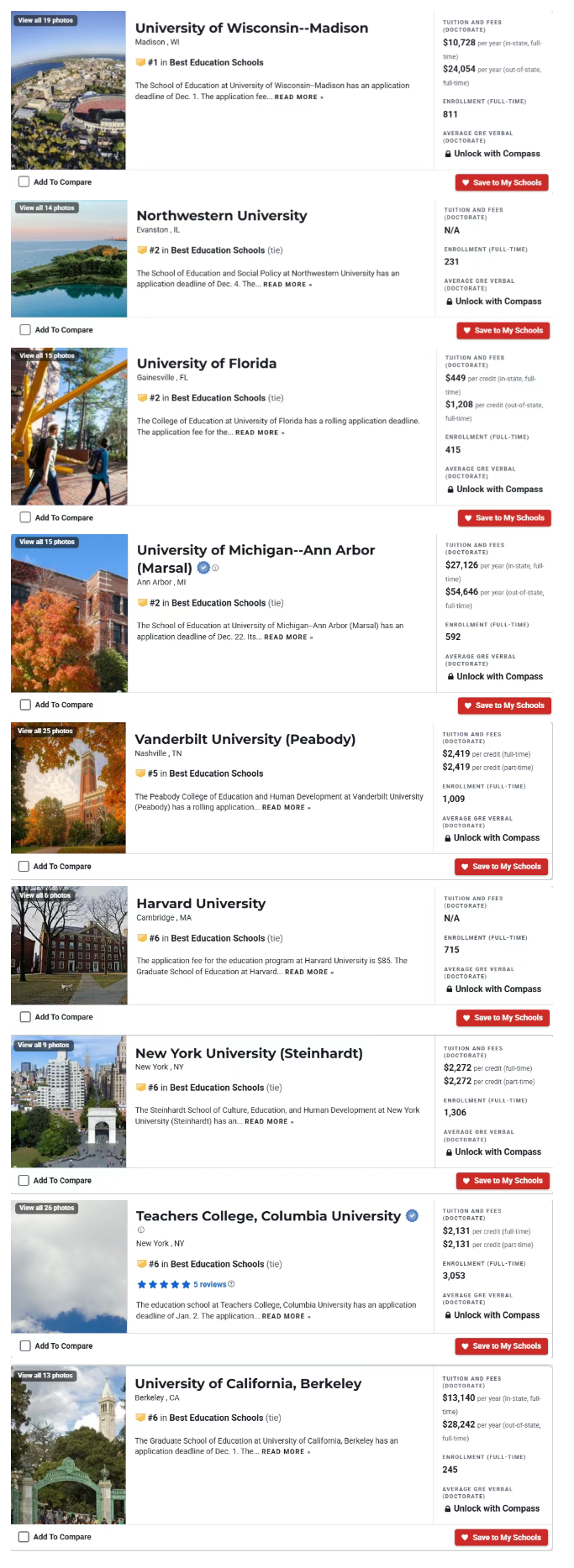Save Teachers College to My Schools

click(502, 1346)
